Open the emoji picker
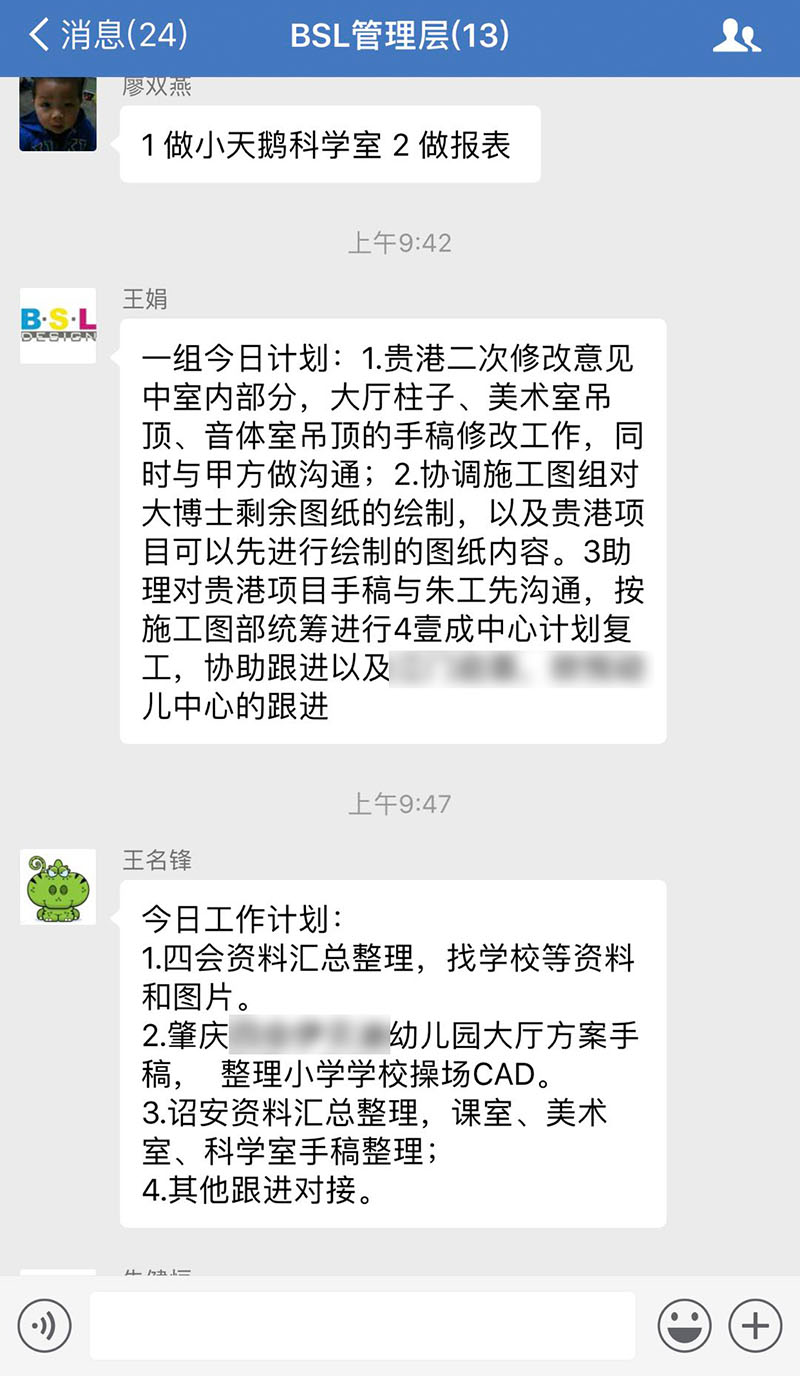This screenshot has width=800, height=1376. 684,1326
